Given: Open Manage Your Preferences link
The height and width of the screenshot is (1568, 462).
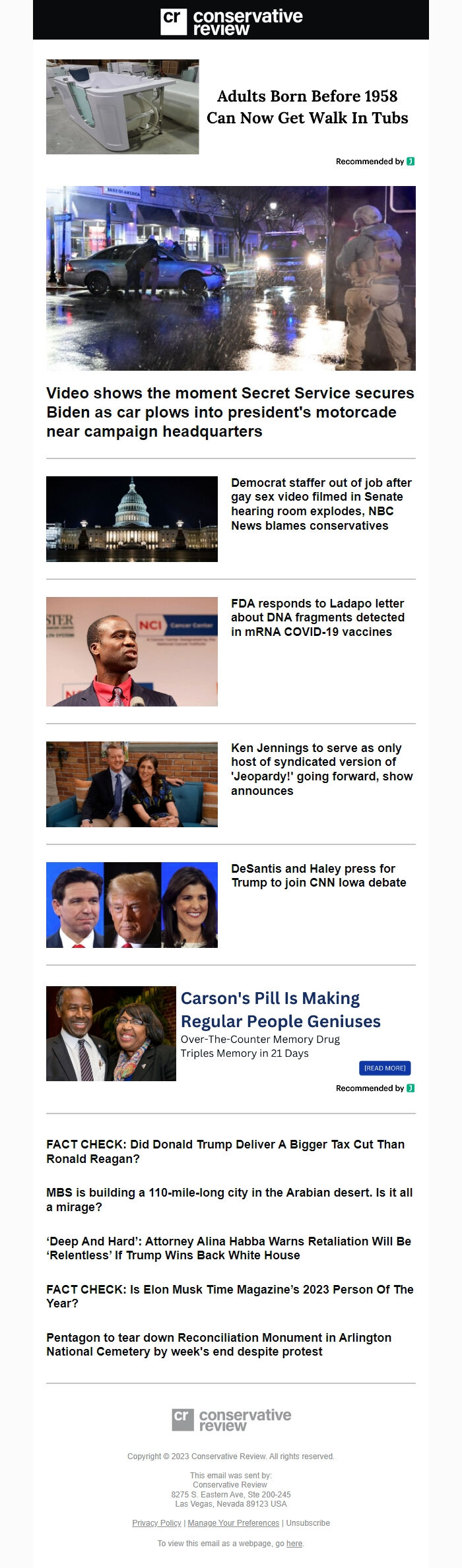Looking at the screenshot, I should click(x=233, y=1523).
